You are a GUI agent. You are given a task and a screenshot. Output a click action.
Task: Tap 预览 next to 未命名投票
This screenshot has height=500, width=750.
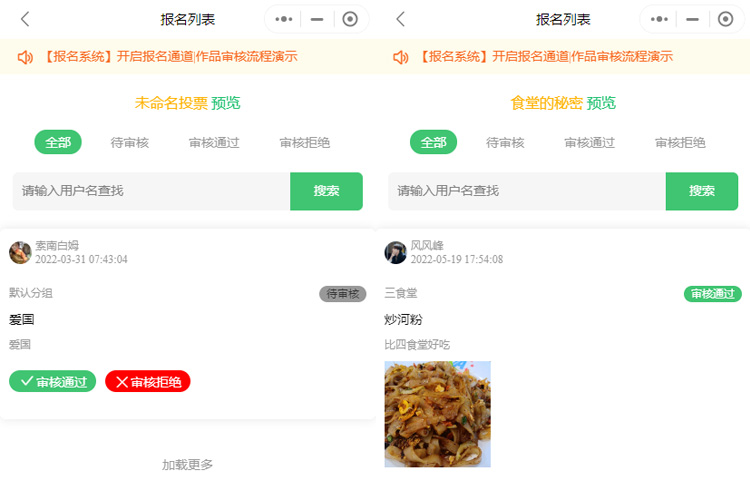click(226, 103)
